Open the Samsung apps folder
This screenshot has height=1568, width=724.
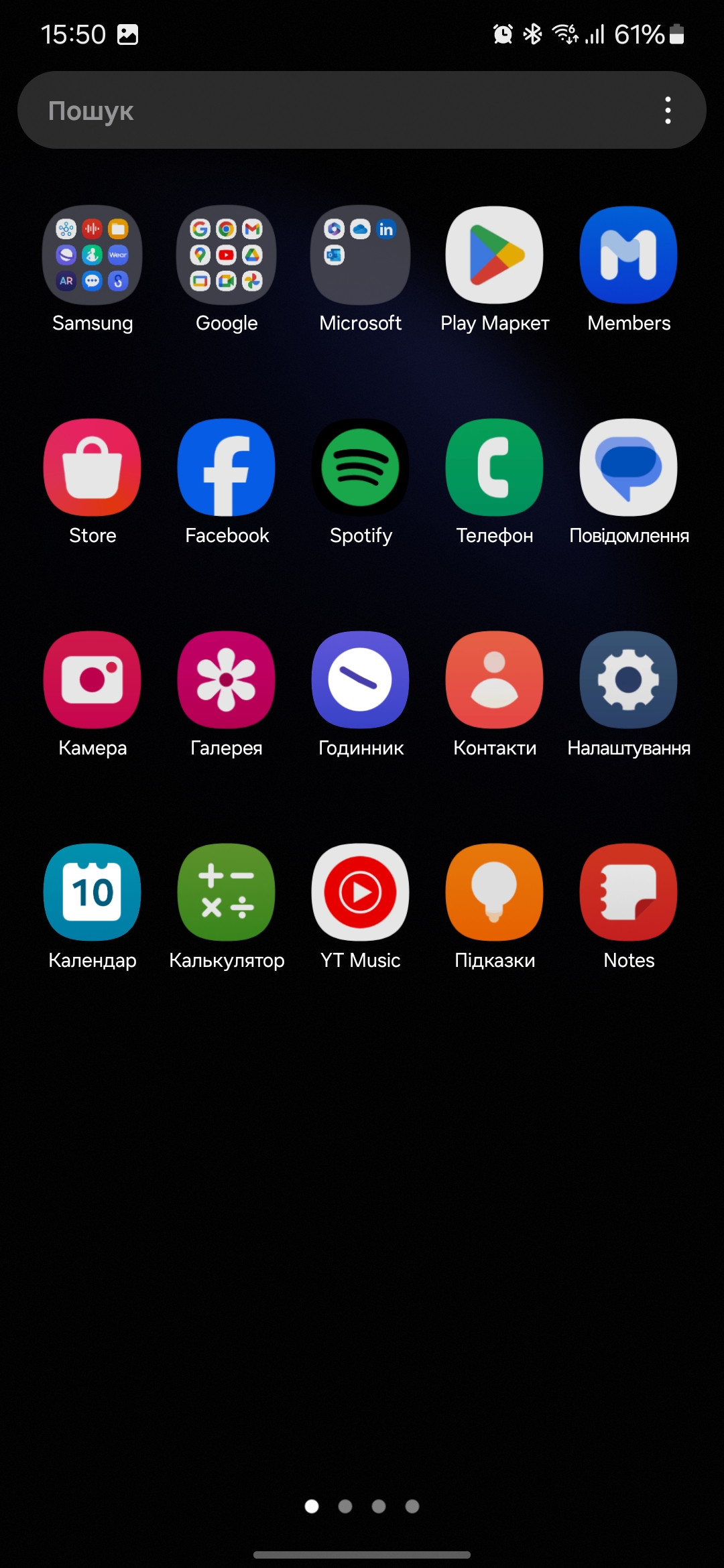pyautogui.click(x=93, y=255)
